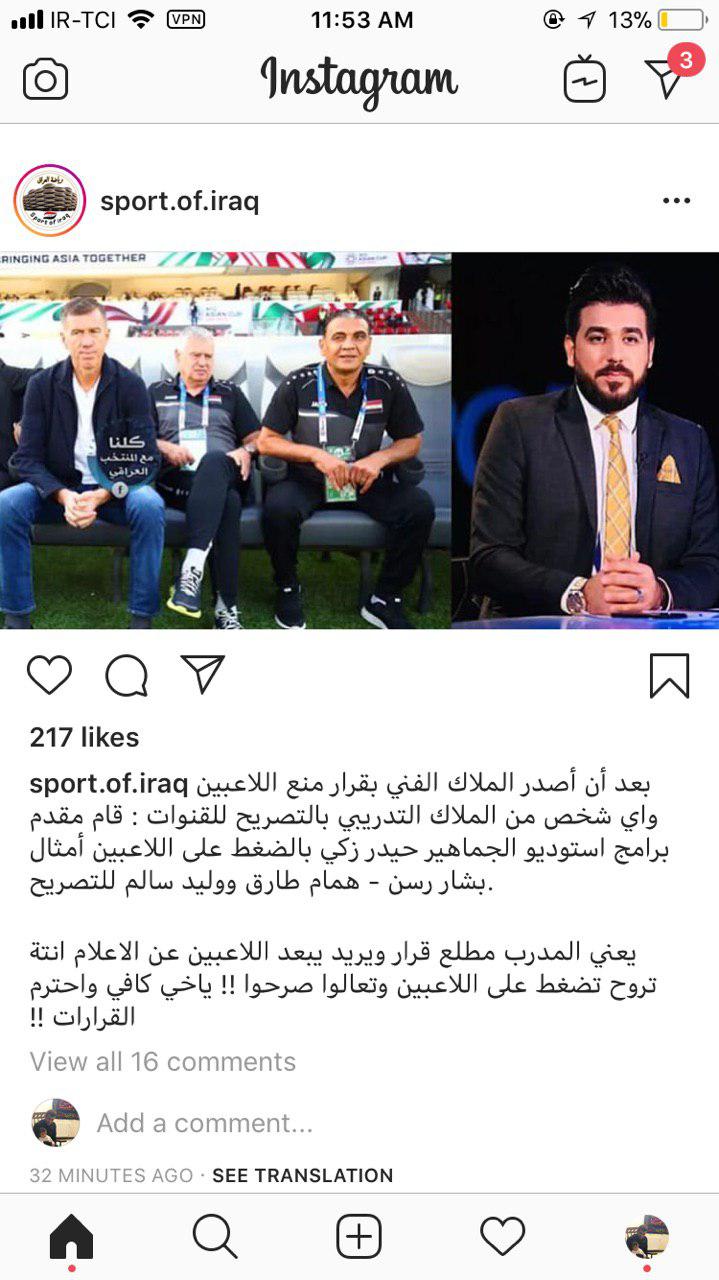The height and width of the screenshot is (1280, 719).
Task: Save the post with bookmark icon
Action: (669, 676)
